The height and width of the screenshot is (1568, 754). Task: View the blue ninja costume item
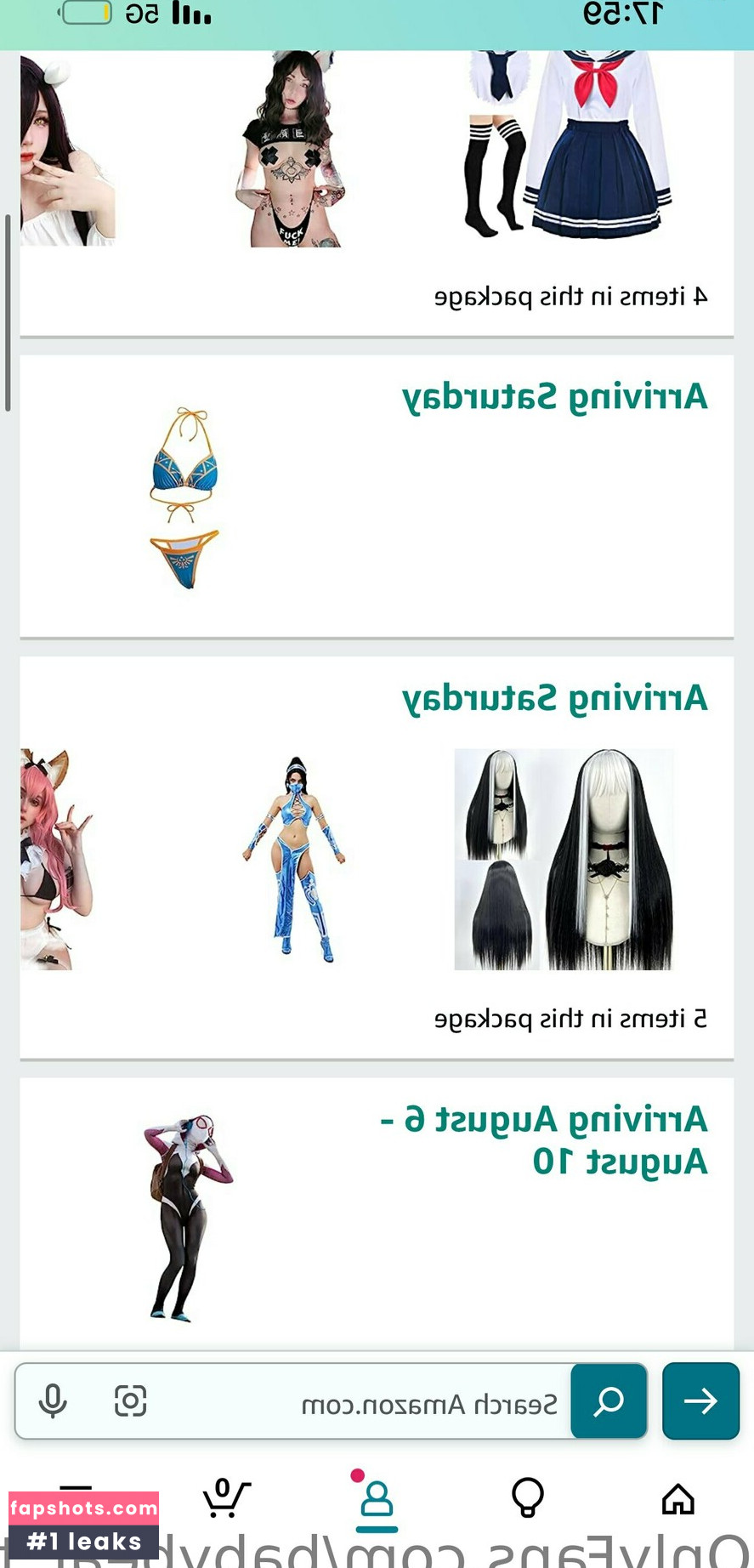click(294, 859)
